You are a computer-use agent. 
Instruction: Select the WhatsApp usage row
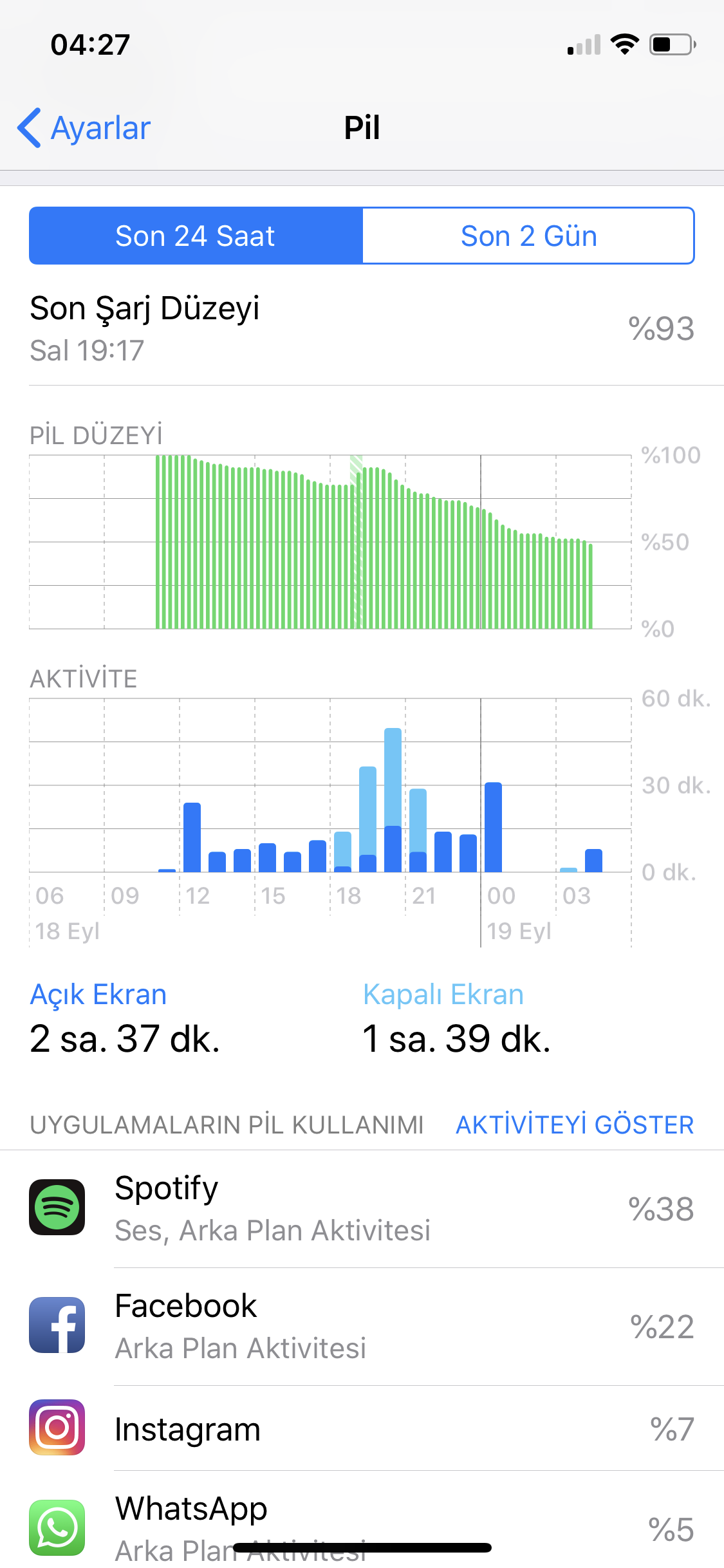(x=362, y=1520)
